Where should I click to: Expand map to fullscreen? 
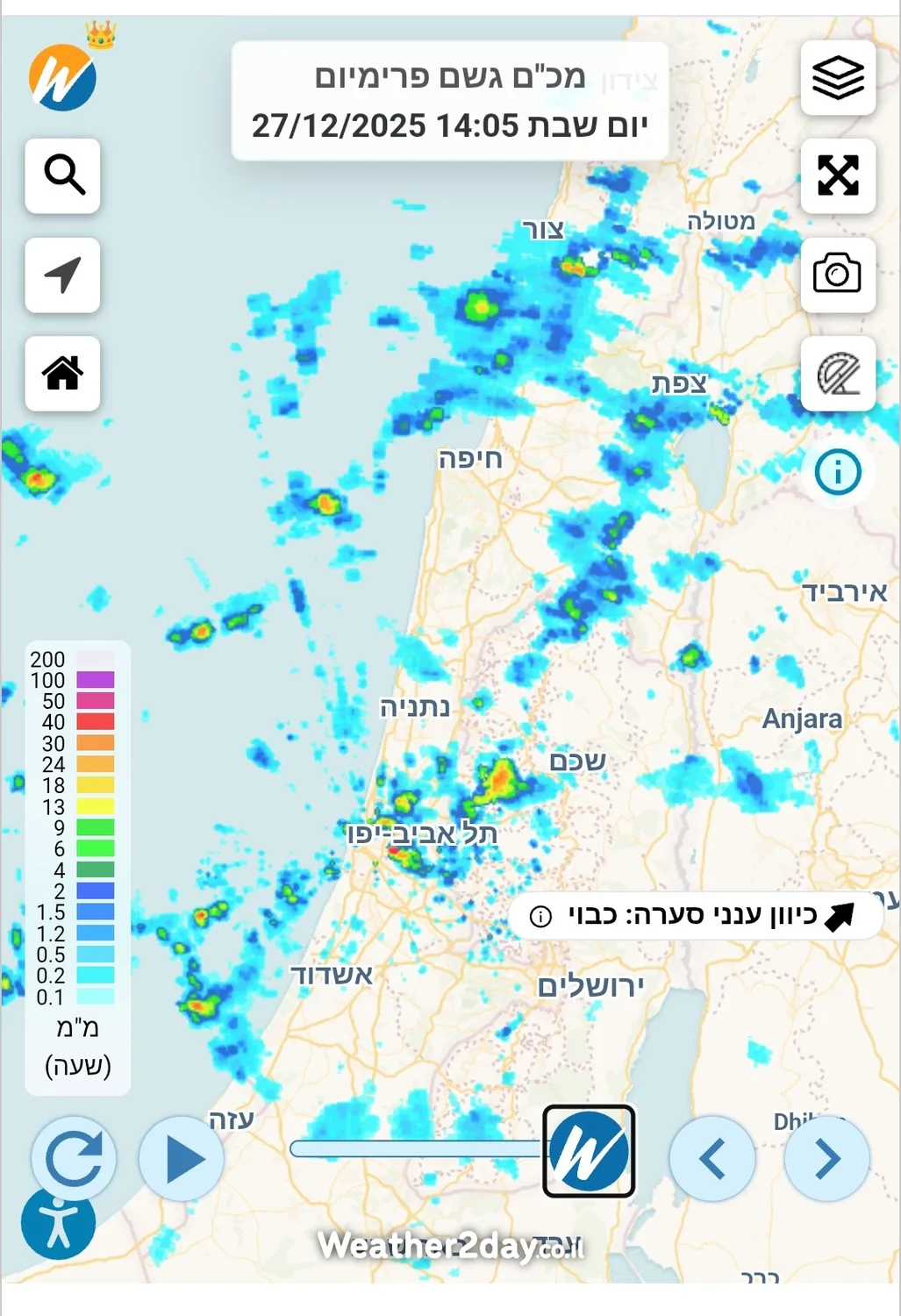pyautogui.click(x=838, y=175)
